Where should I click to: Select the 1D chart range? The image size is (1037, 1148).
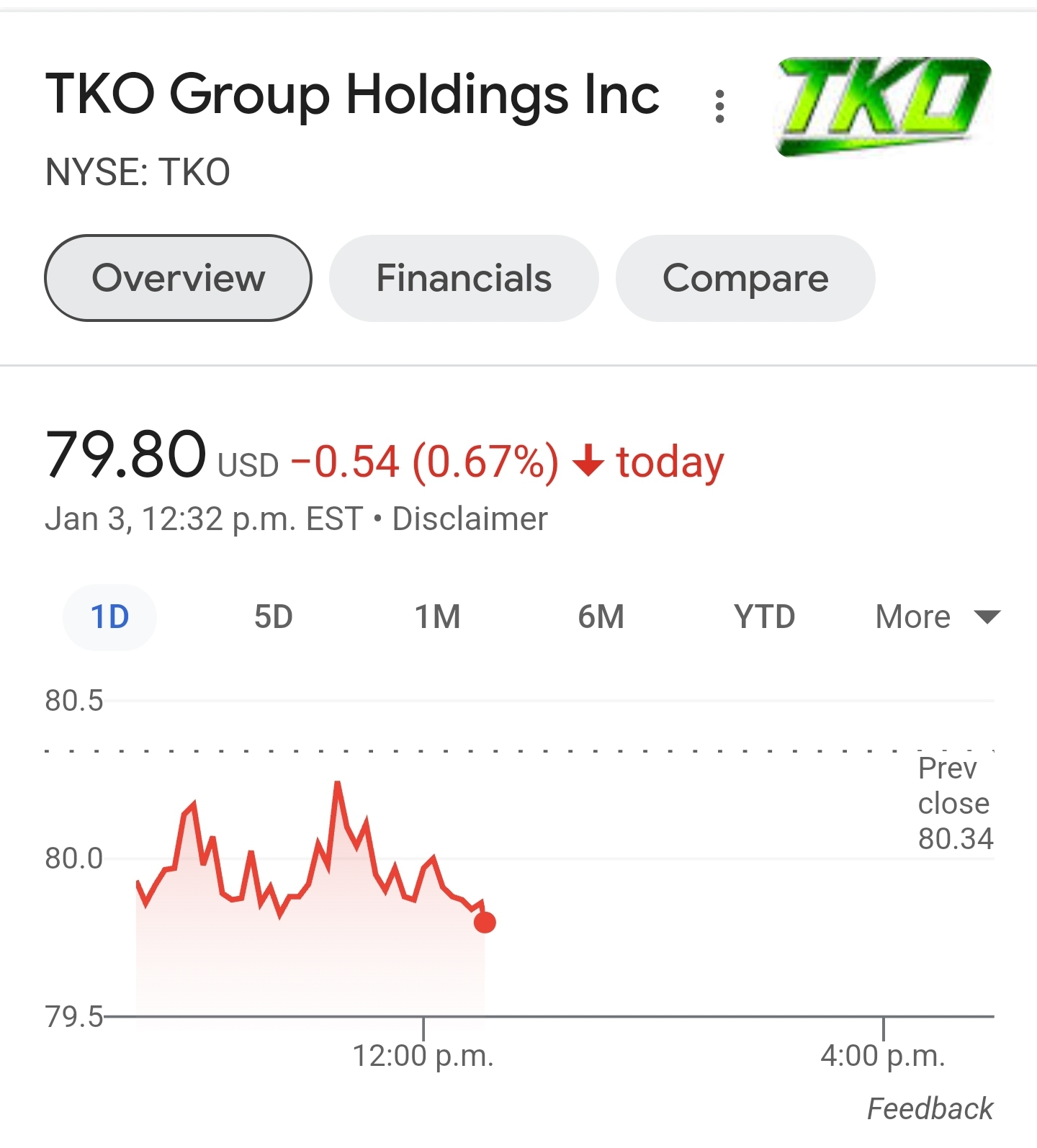click(109, 617)
